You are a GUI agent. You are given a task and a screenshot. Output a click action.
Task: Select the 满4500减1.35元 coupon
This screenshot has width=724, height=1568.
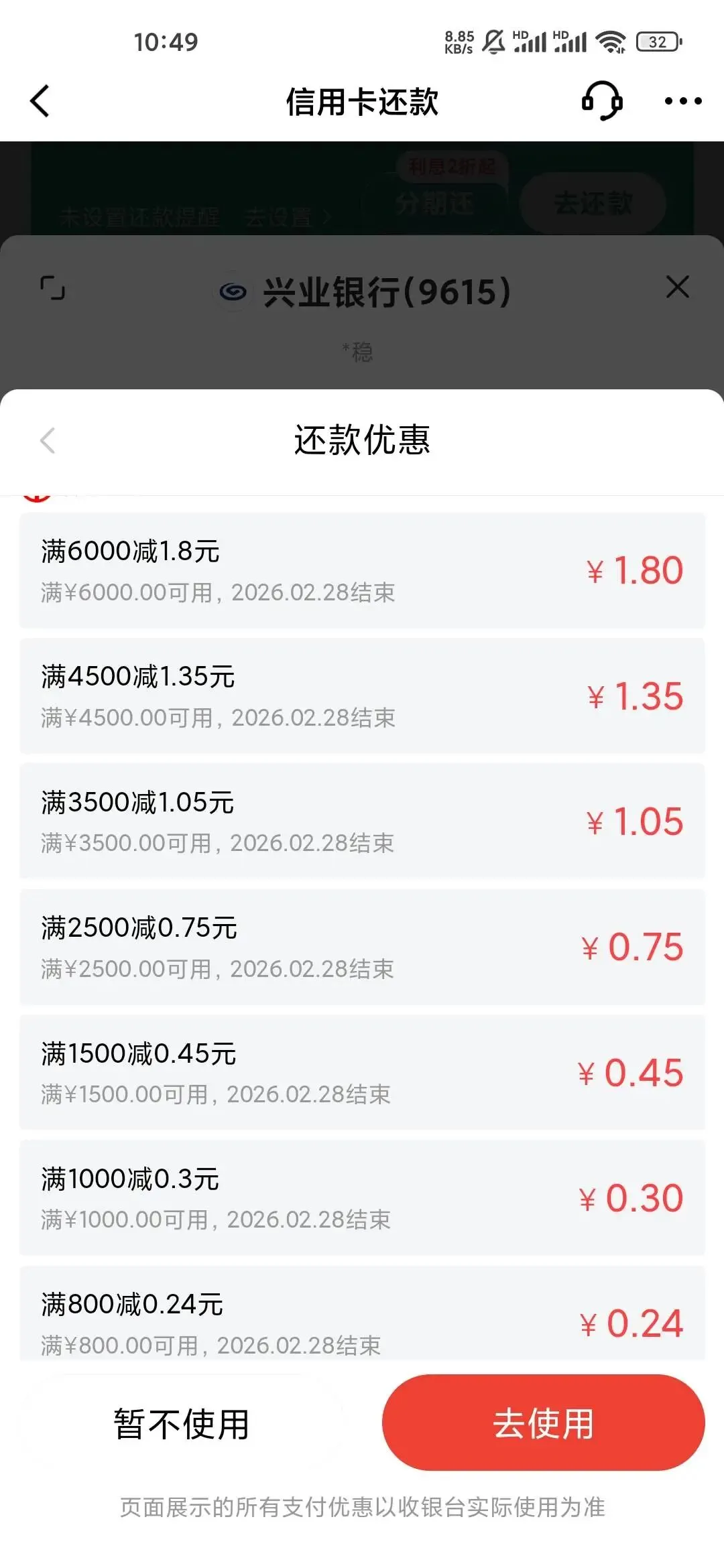click(x=362, y=696)
